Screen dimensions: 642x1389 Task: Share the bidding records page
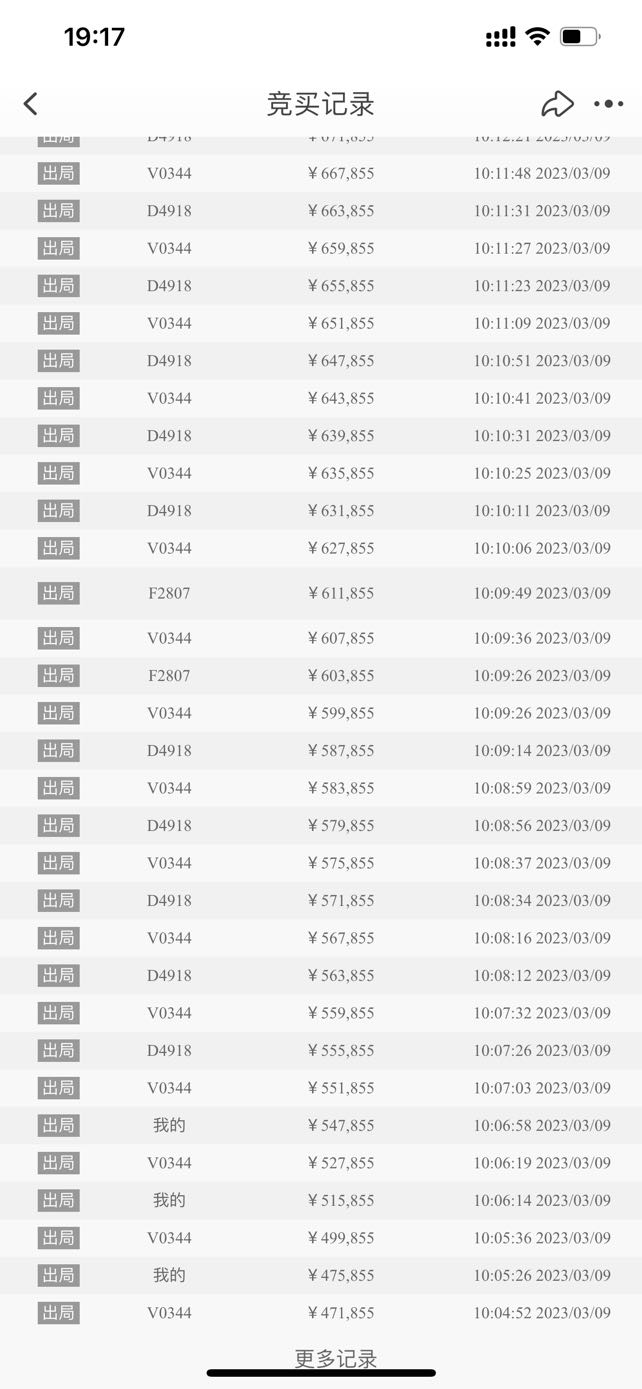point(557,103)
